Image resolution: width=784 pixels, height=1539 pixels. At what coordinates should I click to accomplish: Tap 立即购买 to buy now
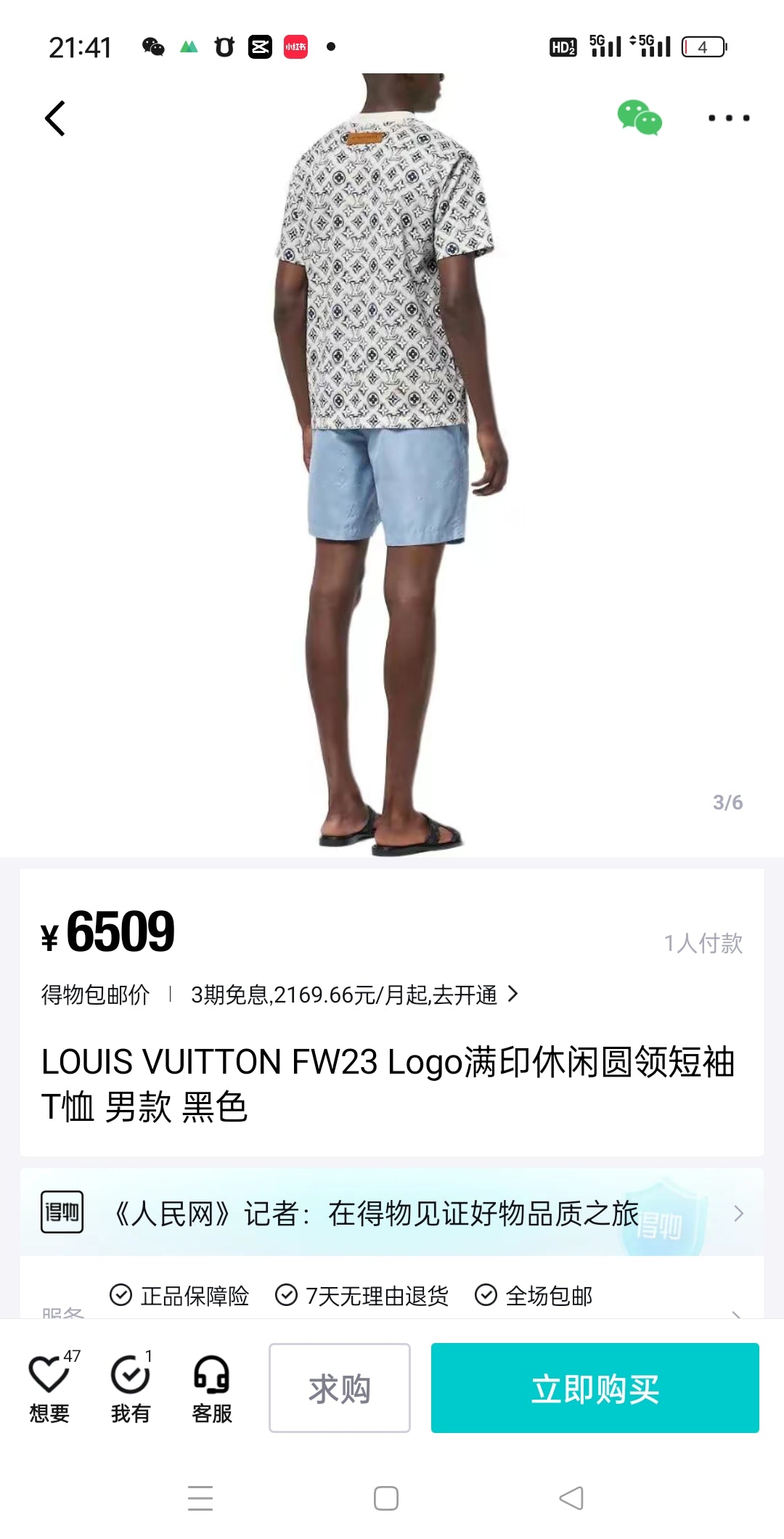coord(595,1388)
